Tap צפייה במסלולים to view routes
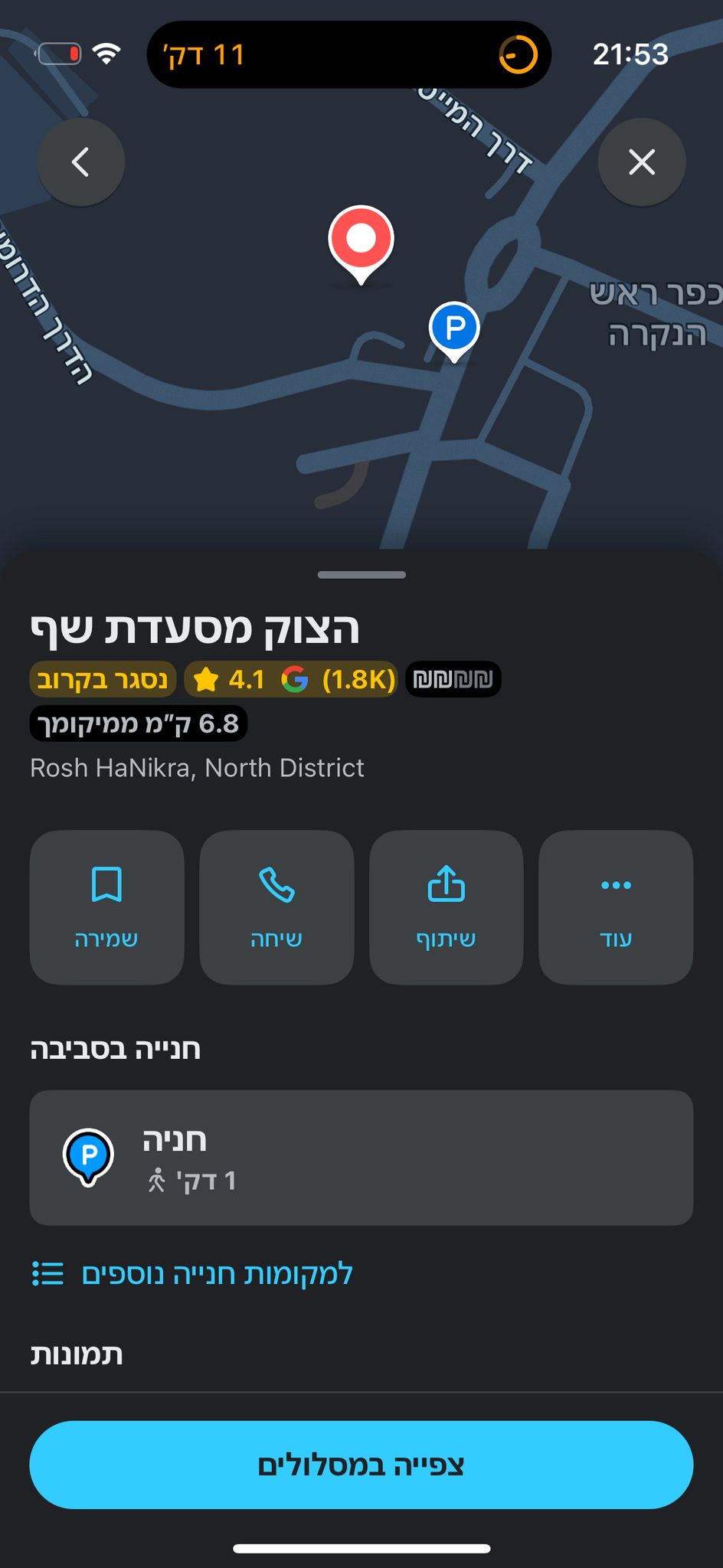The width and height of the screenshot is (723, 1568). [x=361, y=1465]
